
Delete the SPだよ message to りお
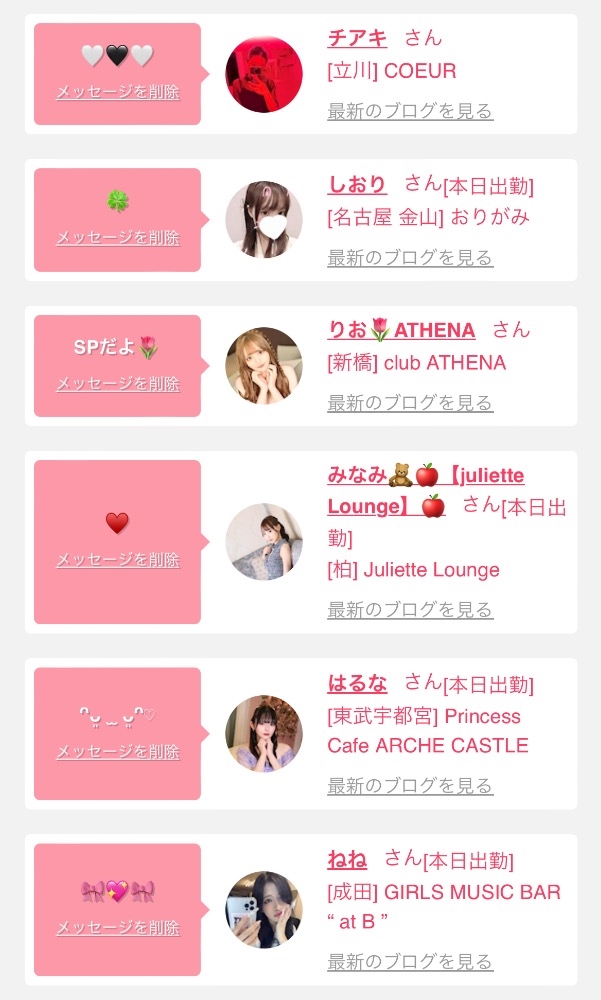[x=118, y=384]
